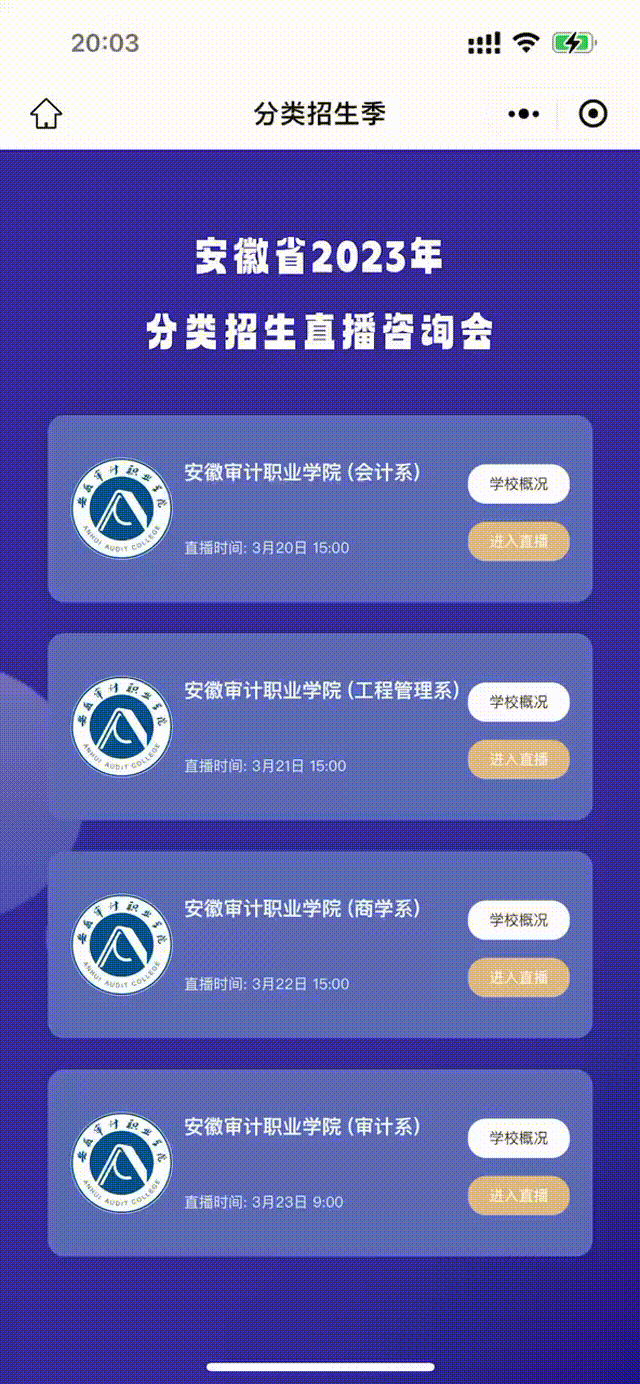640x1384 pixels.
Task: Join 进入直播 for 商学系
Action: click(518, 977)
